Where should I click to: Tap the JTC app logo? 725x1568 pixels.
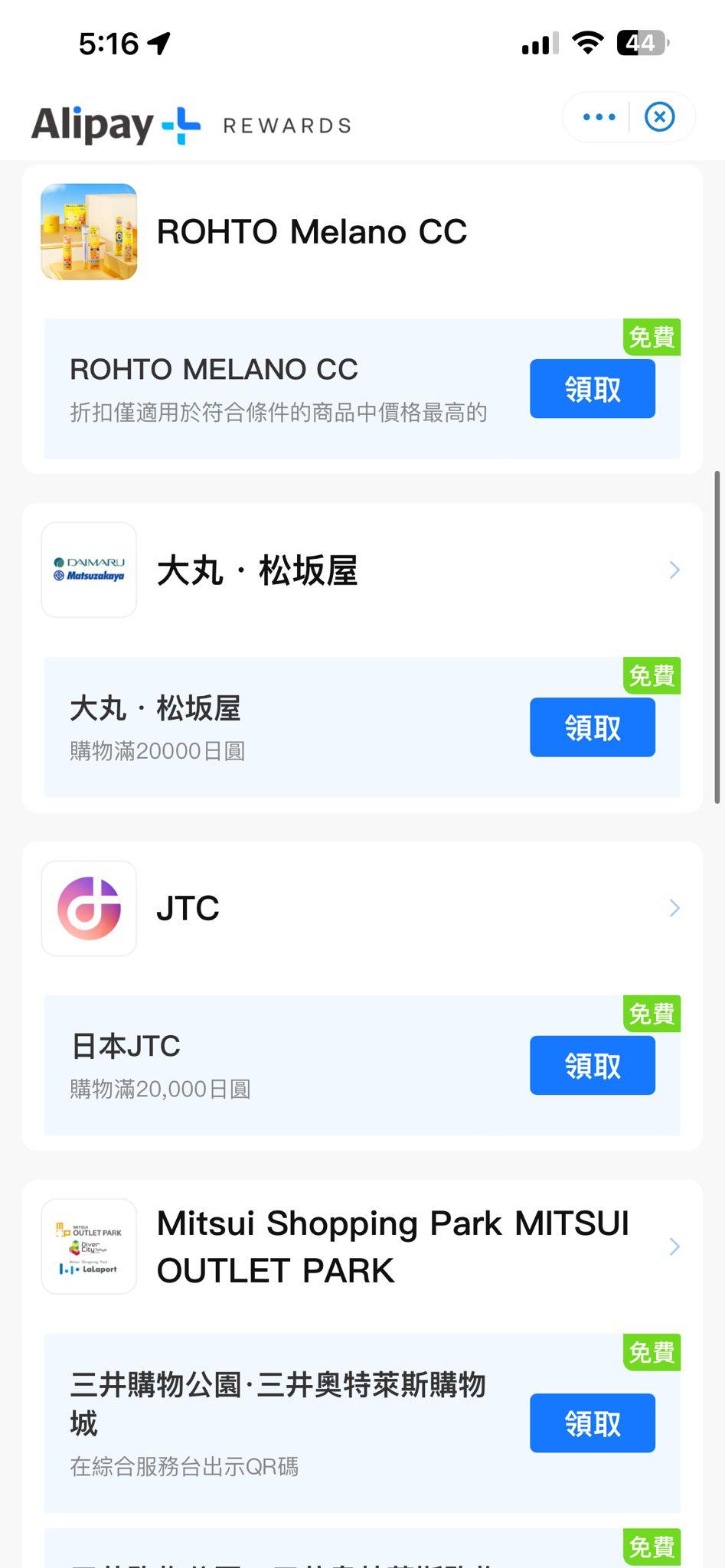[x=89, y=908]
